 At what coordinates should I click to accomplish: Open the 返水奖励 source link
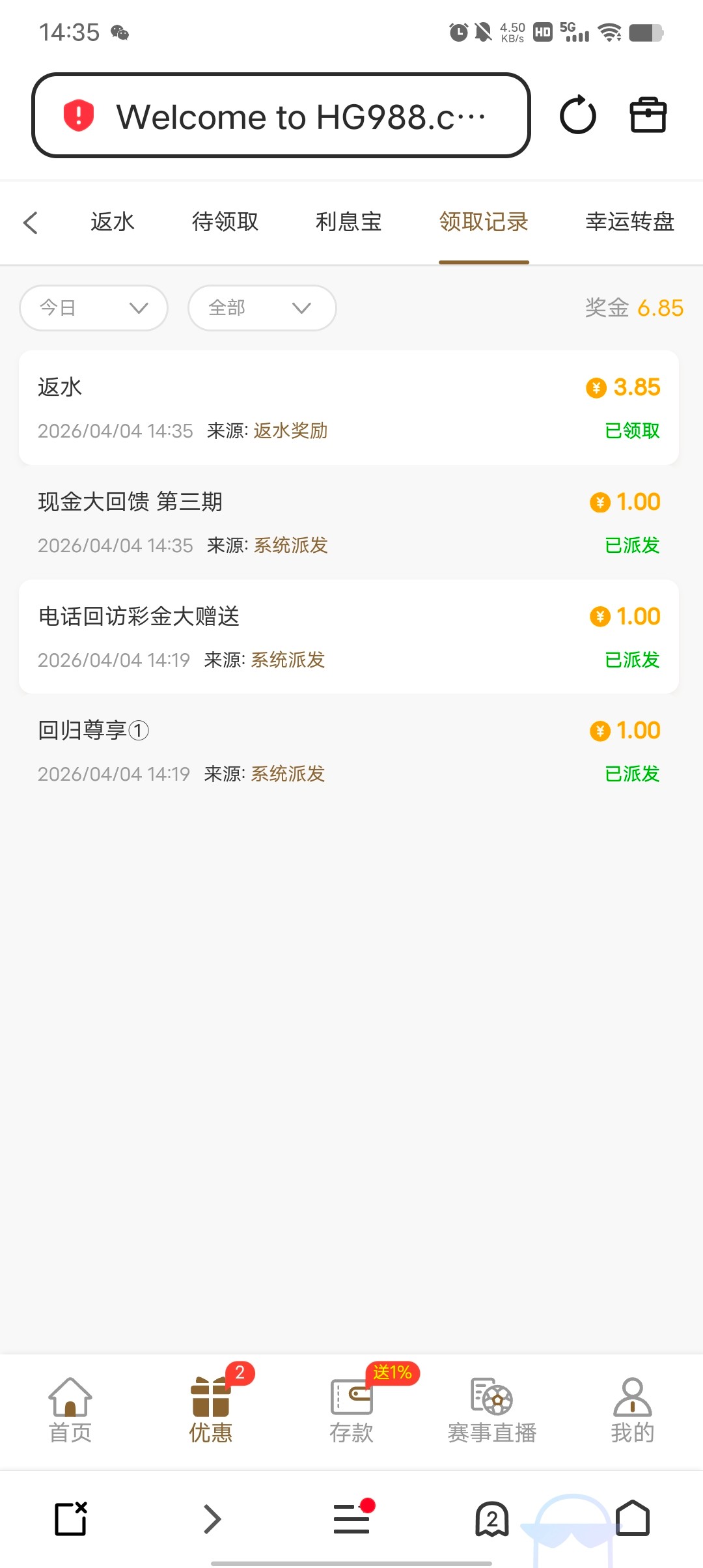[290, 430]
